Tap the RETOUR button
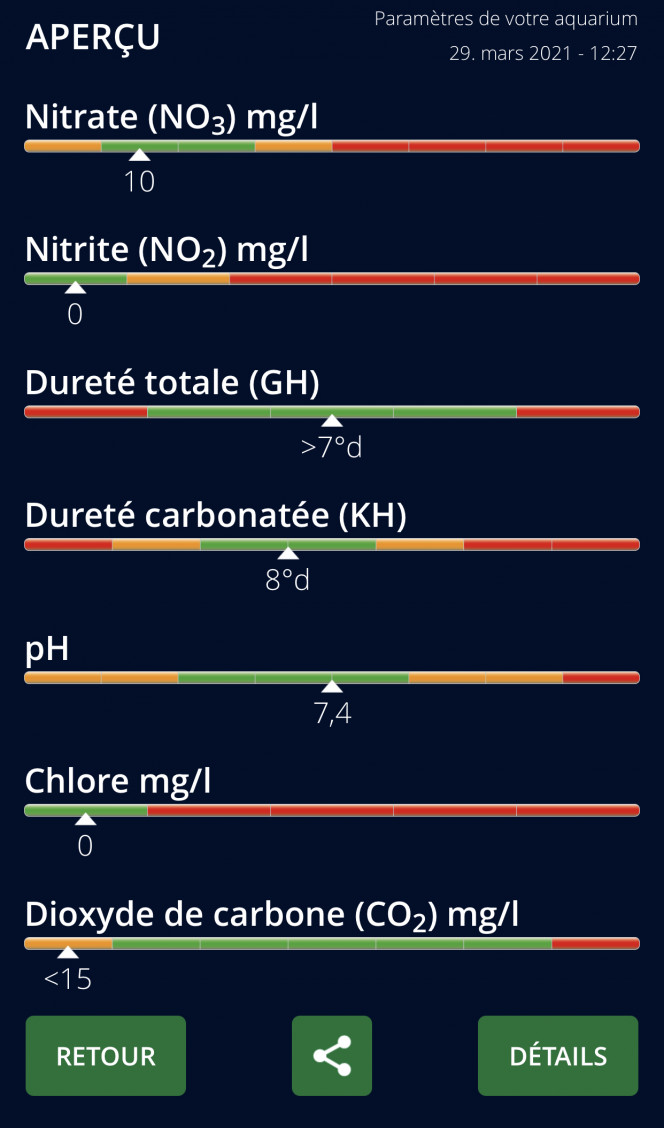The width and height of the screenshot is (664, 1128). tap(106, 1055)
